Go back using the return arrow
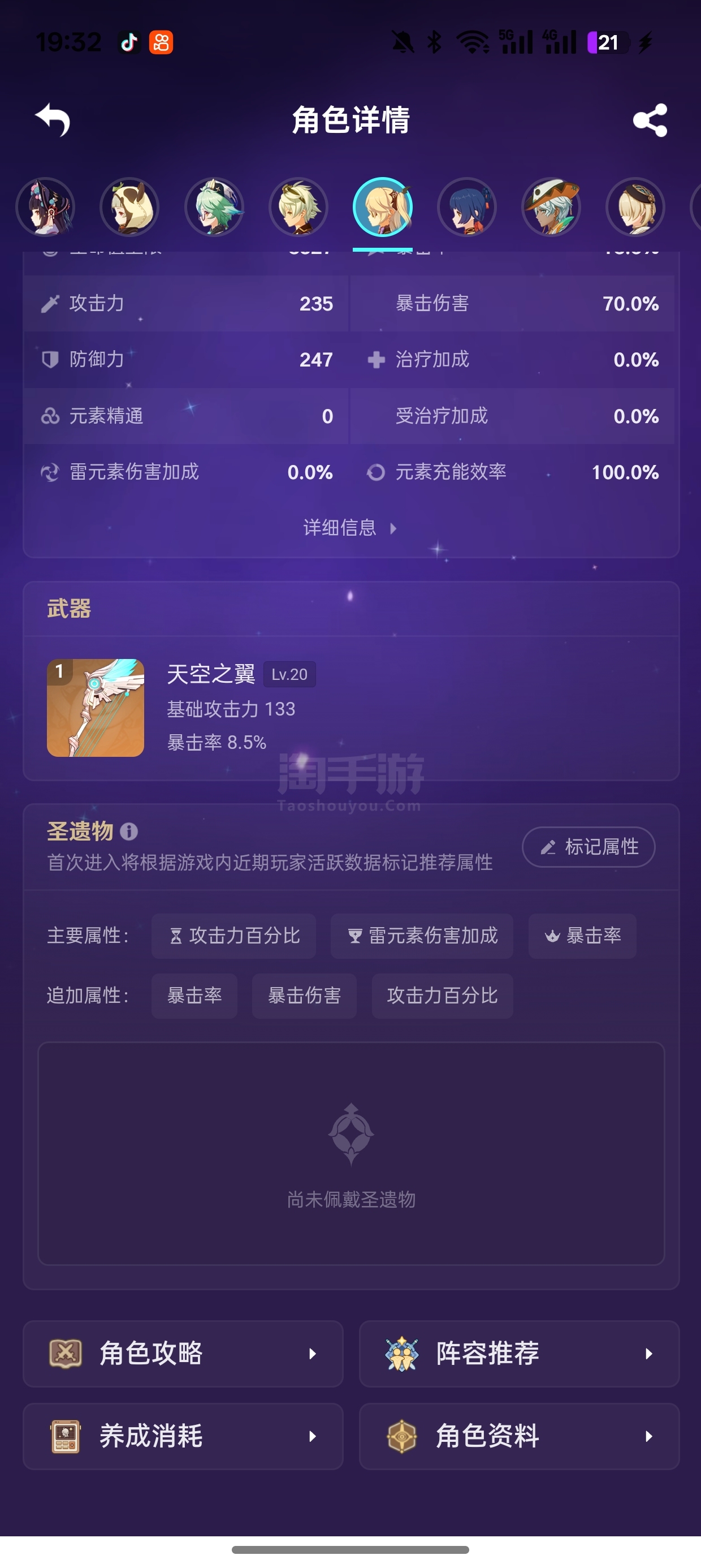The image size is (701, 1568). [53, 119]
